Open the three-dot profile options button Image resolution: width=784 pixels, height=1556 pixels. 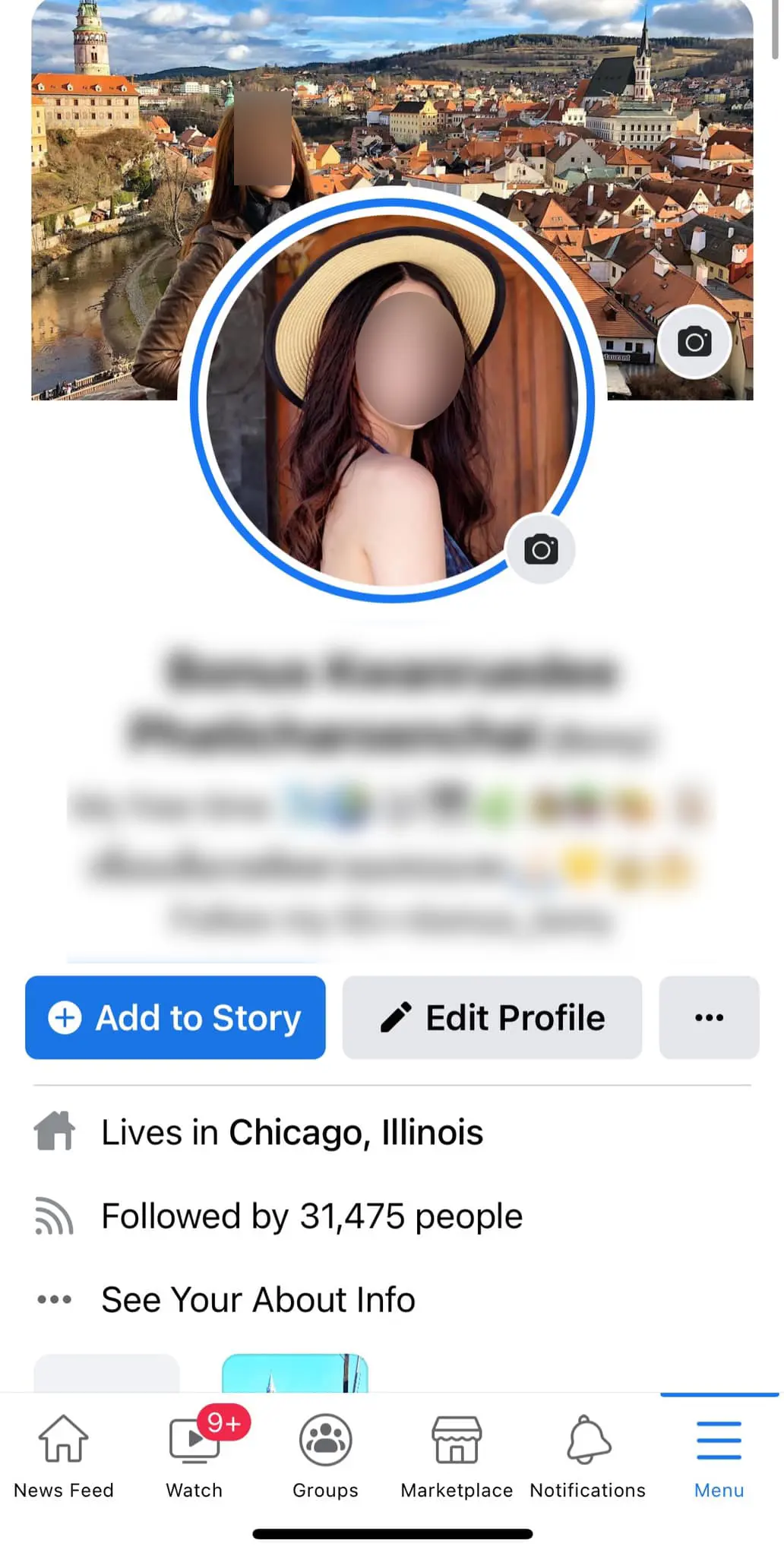coord(709,1017)
